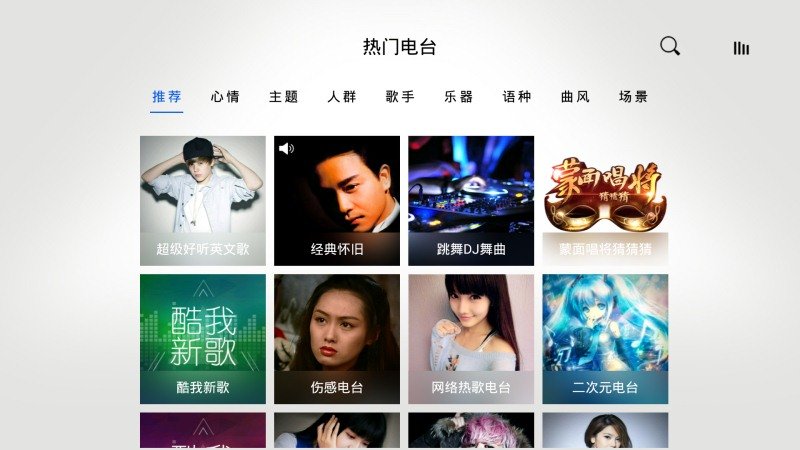Show the 场景 tab
The width and height of the screenshot is (800, 450).
[633, 97]
